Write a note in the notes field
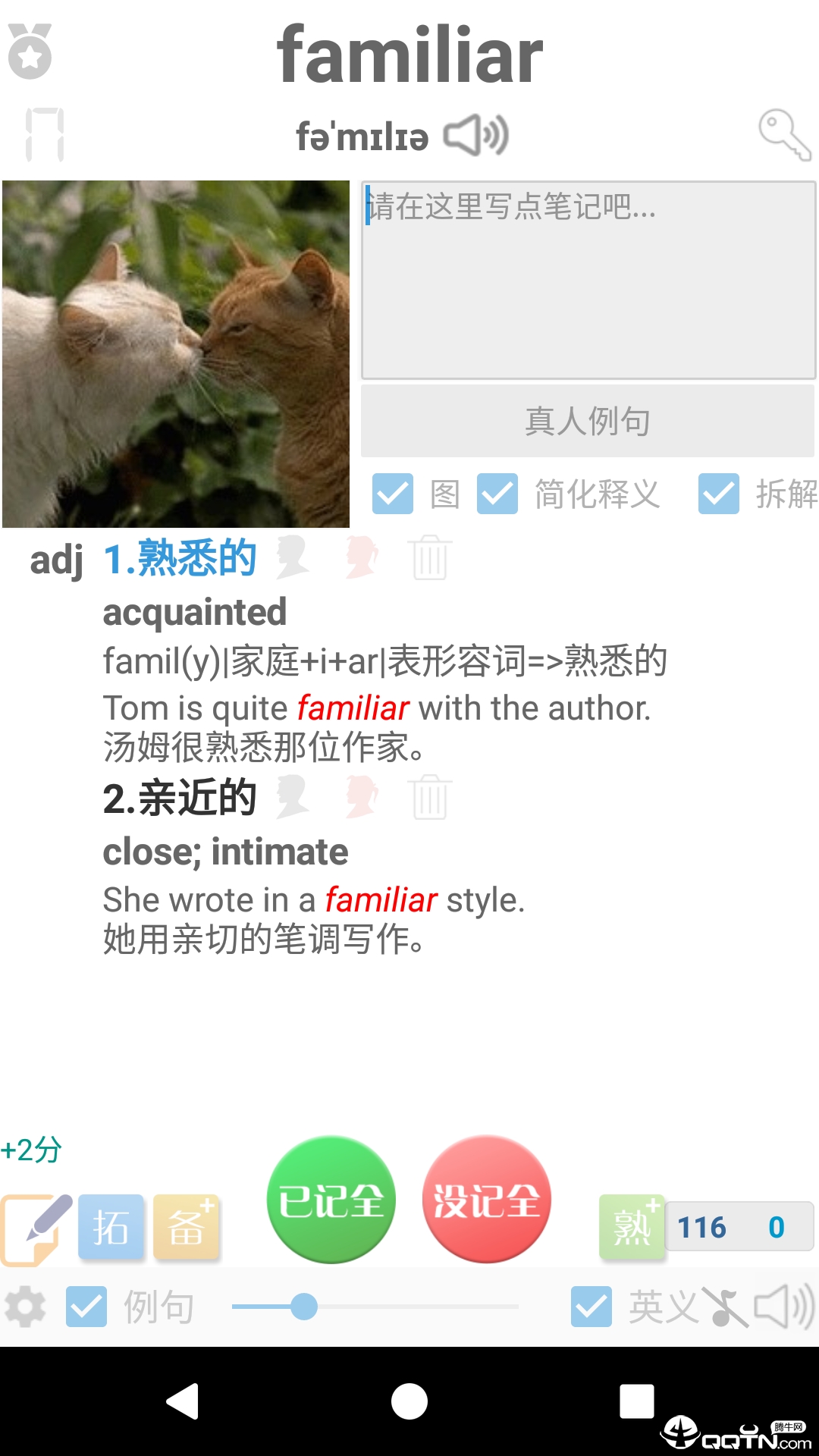This screenshot has width=819, height=1456. (x=588, y=280)
